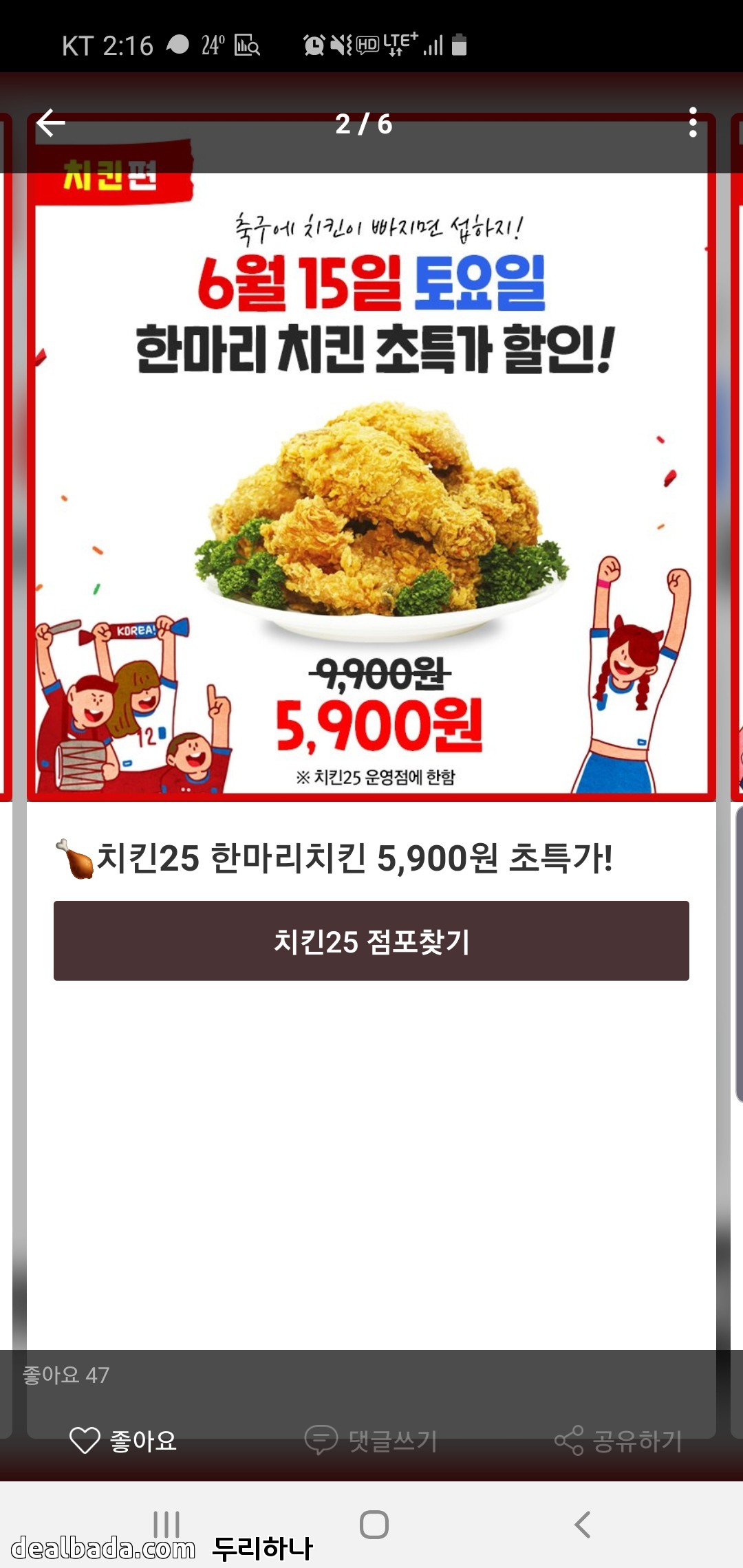Image resolution: width=743 pixels, height=1568 pixels.
Task: Open the three-dot overflow menu
Action: pyautogui.click(x=692, y=123)
